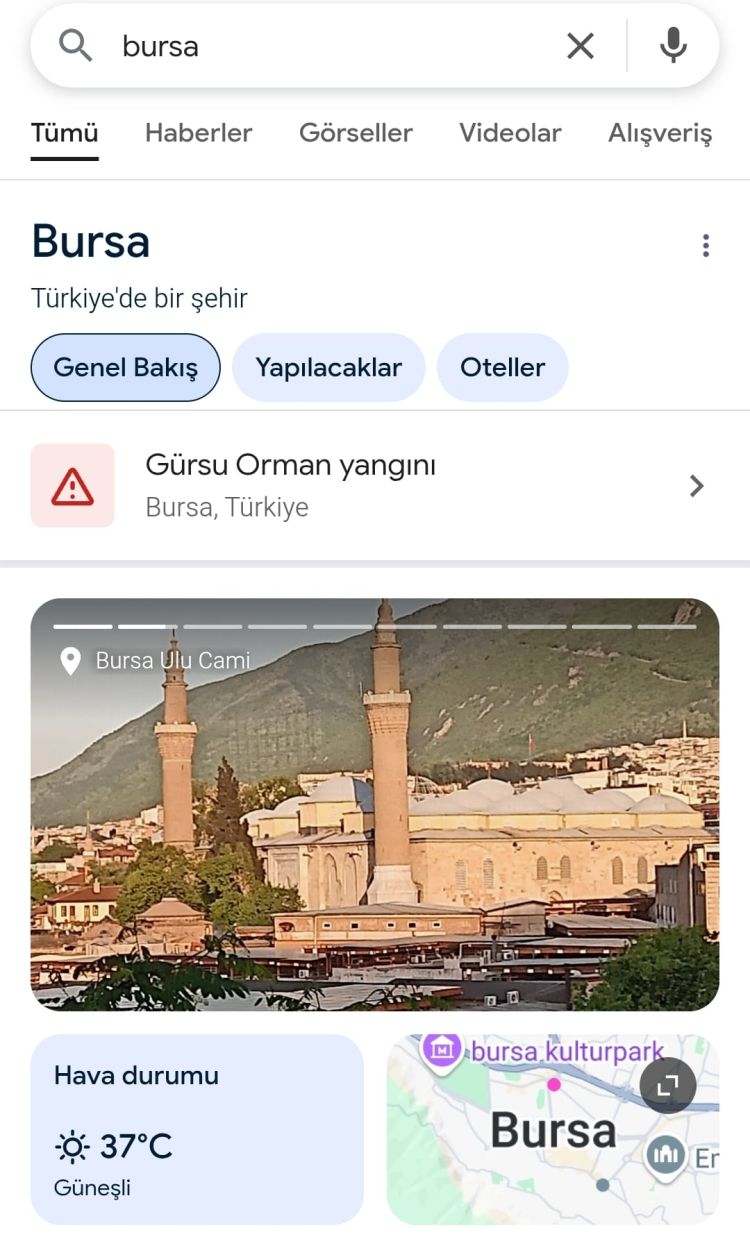750x1248 pixels.
Task: Show Oteller for Bursa
Action: pyautogui.click(x=502, y=367)
